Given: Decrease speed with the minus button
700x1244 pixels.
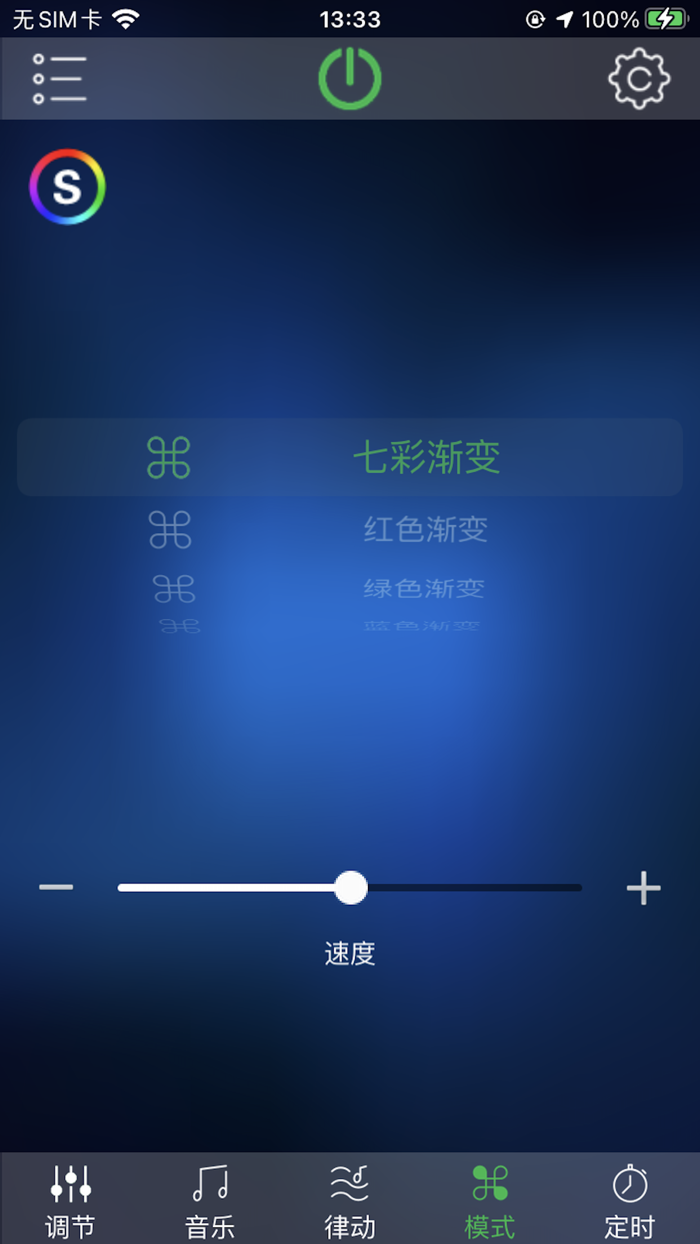Looking at the screenshot, I should 56,887.
